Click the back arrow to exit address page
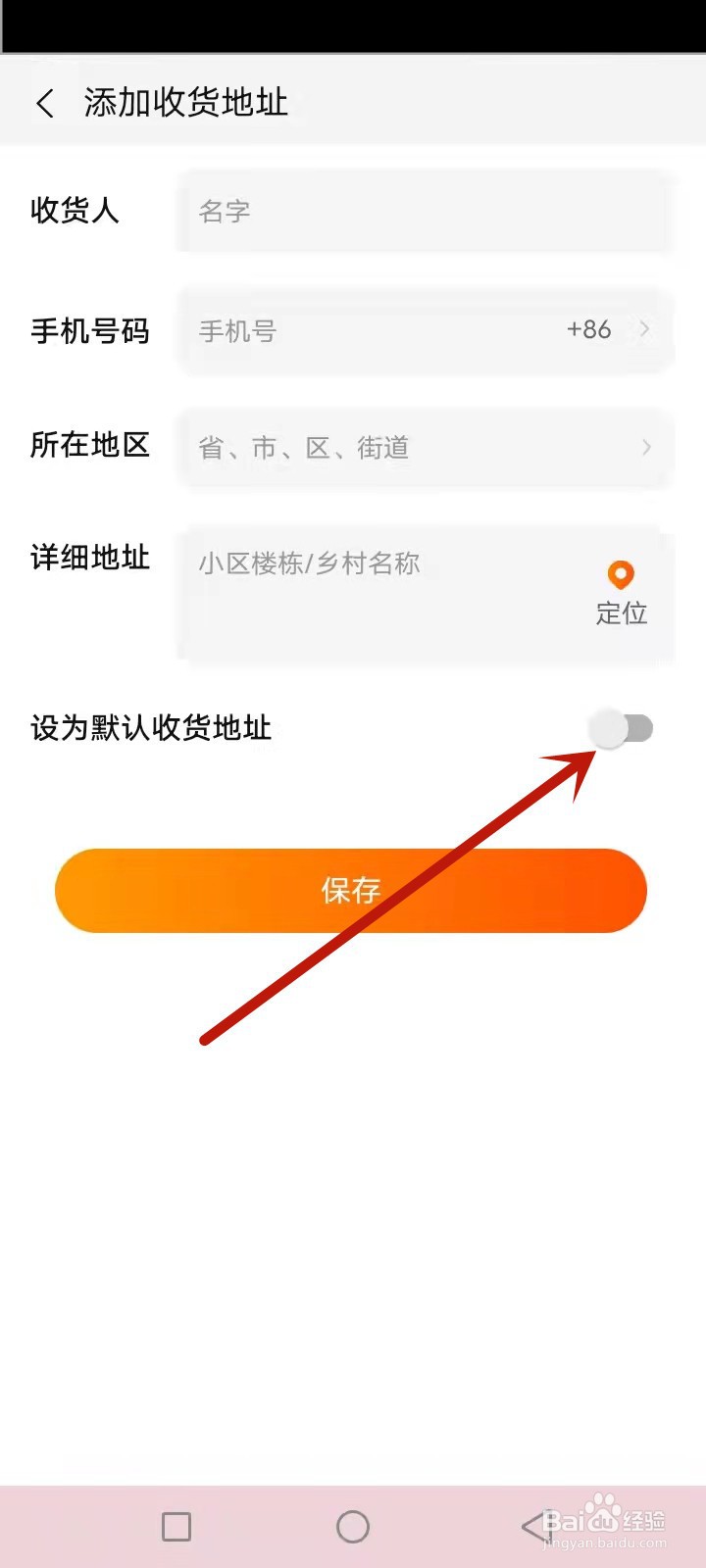Image resolution: width=706 pixels, height=1568 pixels. pos(44,102)
